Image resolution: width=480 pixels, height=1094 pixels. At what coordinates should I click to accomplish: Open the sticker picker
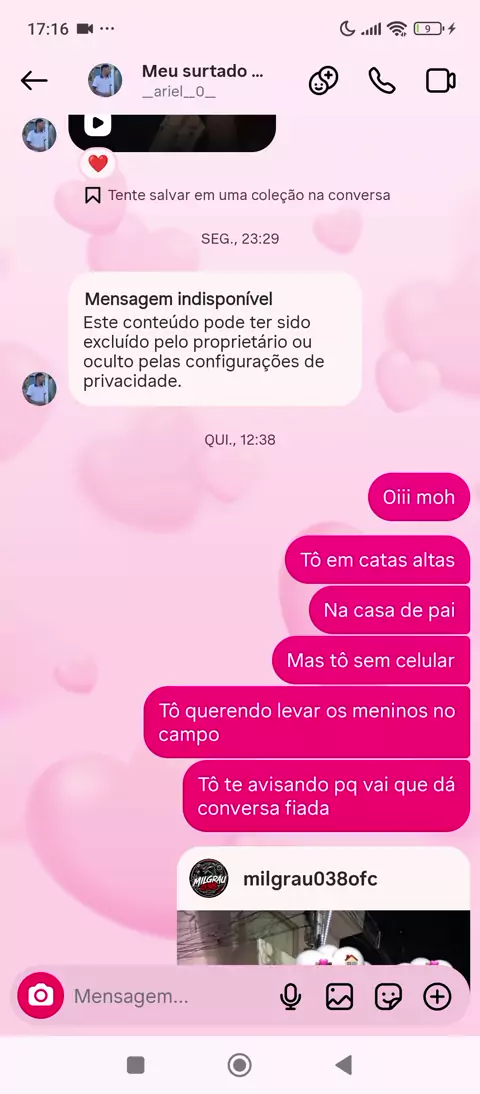point(388,997)
